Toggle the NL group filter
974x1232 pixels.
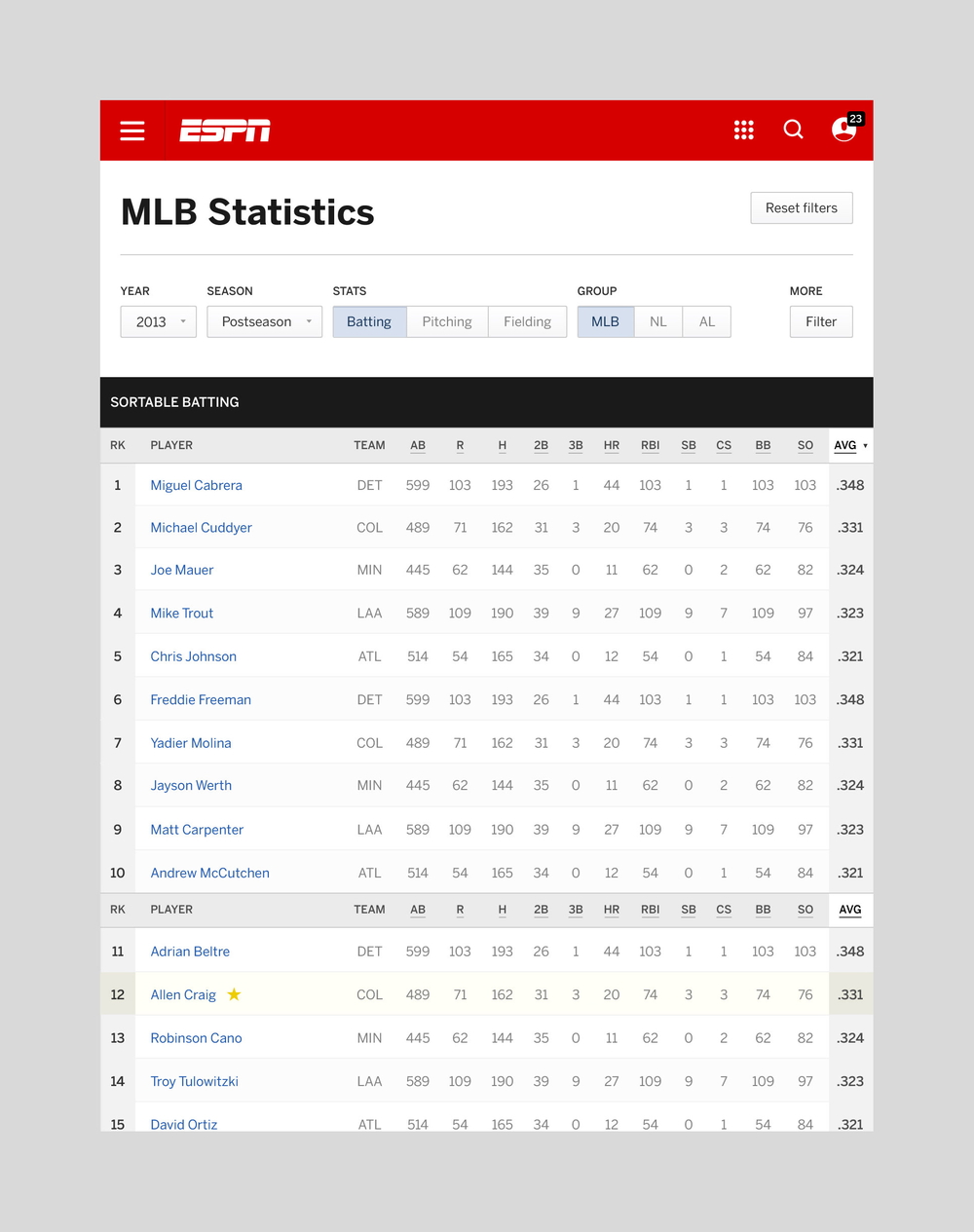click(x=658, y=321)
